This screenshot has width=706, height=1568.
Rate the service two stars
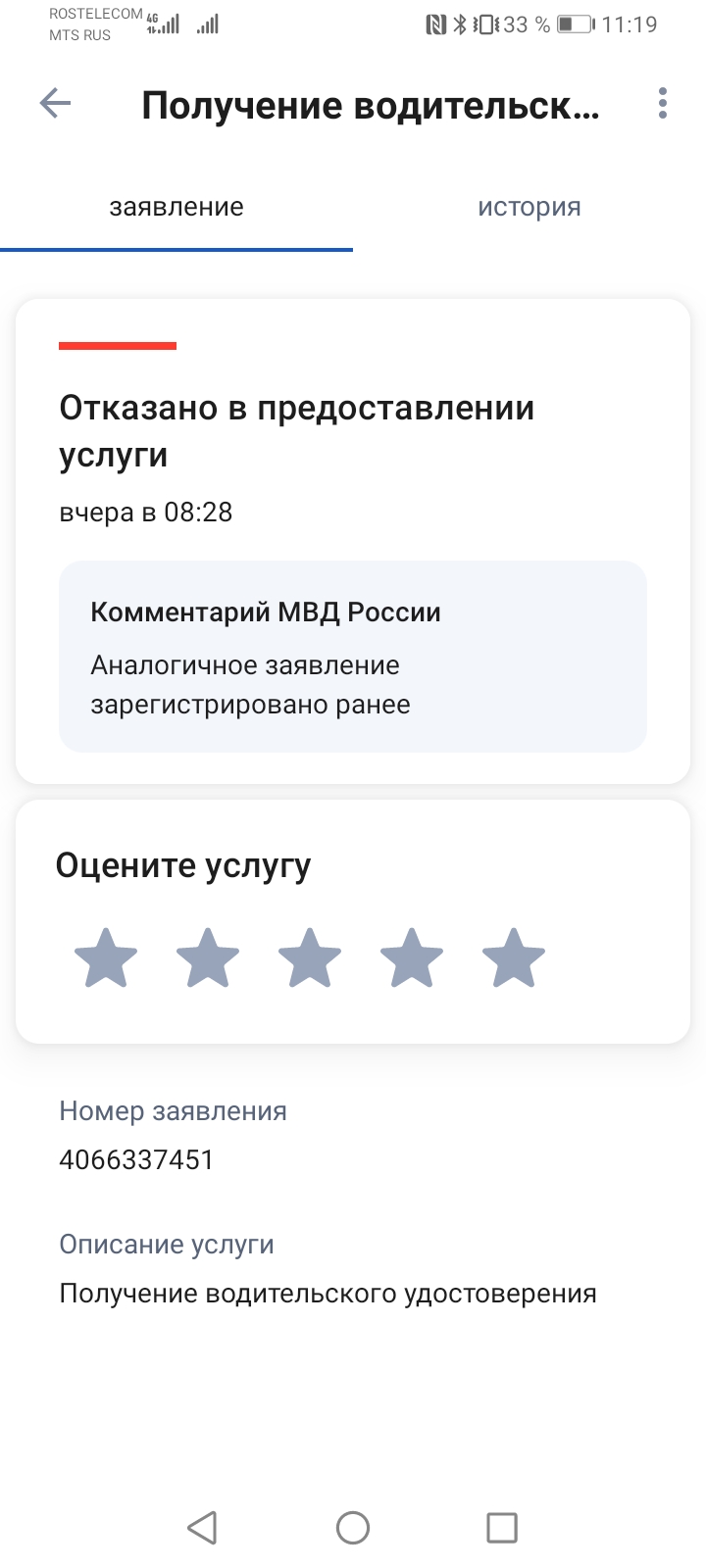click(208, 958)
